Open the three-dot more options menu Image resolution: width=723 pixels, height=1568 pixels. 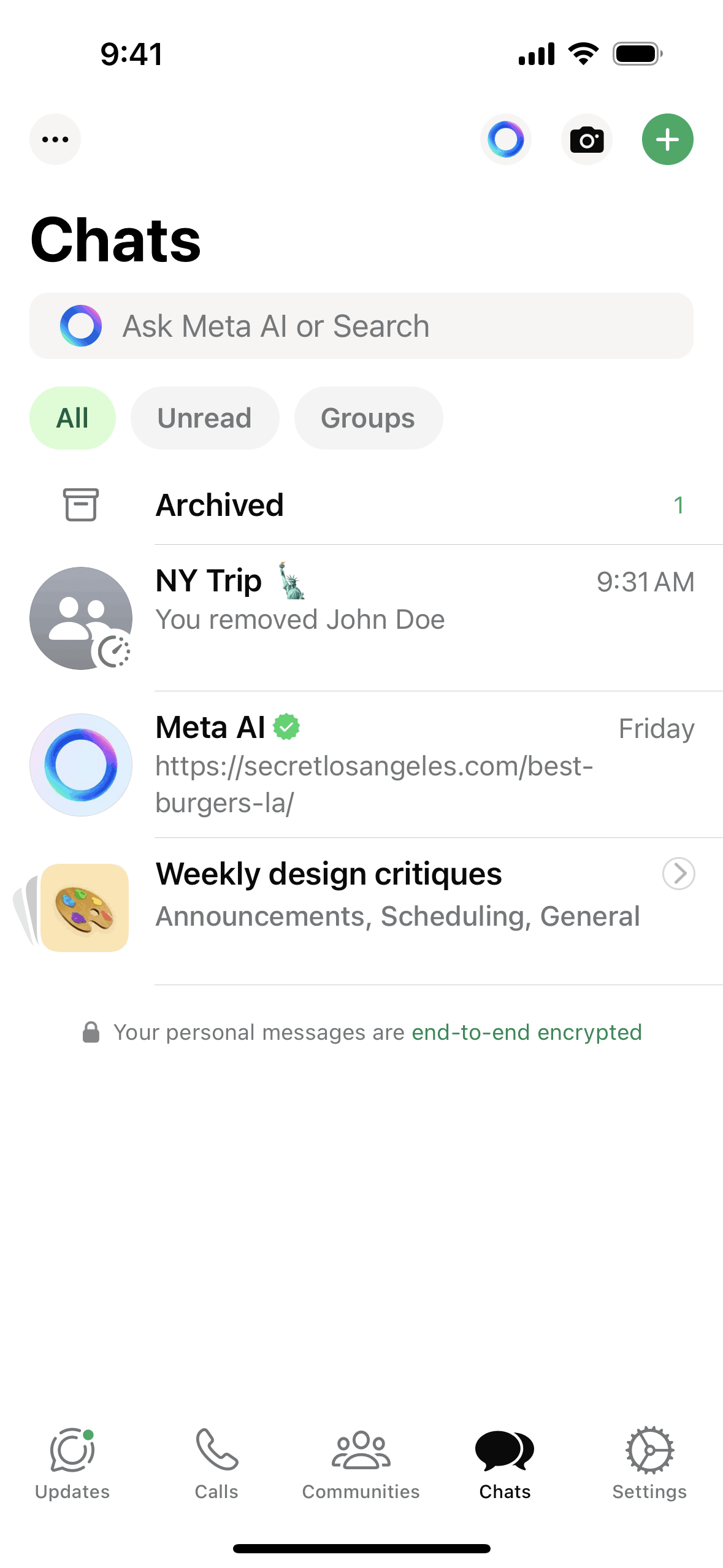coord(55,139)
